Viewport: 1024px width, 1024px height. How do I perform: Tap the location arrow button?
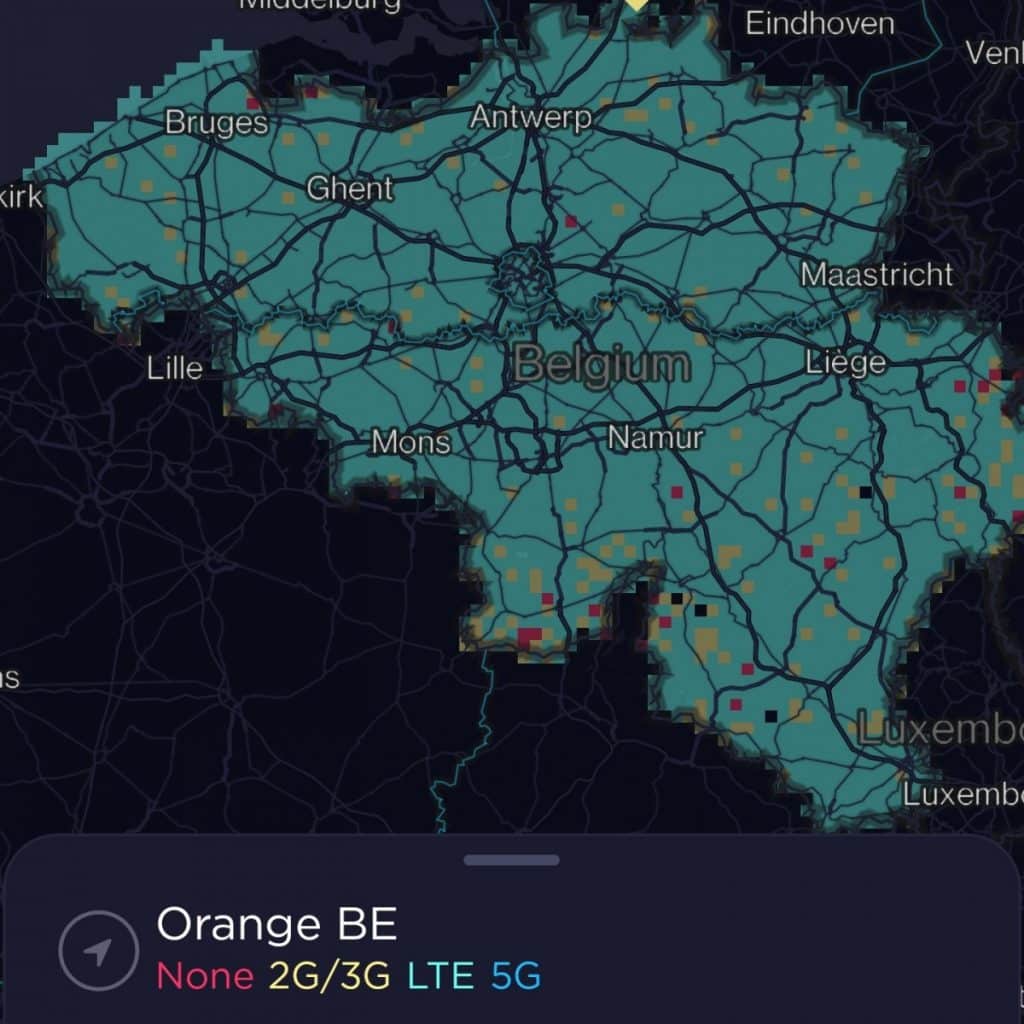coord(97,950)
